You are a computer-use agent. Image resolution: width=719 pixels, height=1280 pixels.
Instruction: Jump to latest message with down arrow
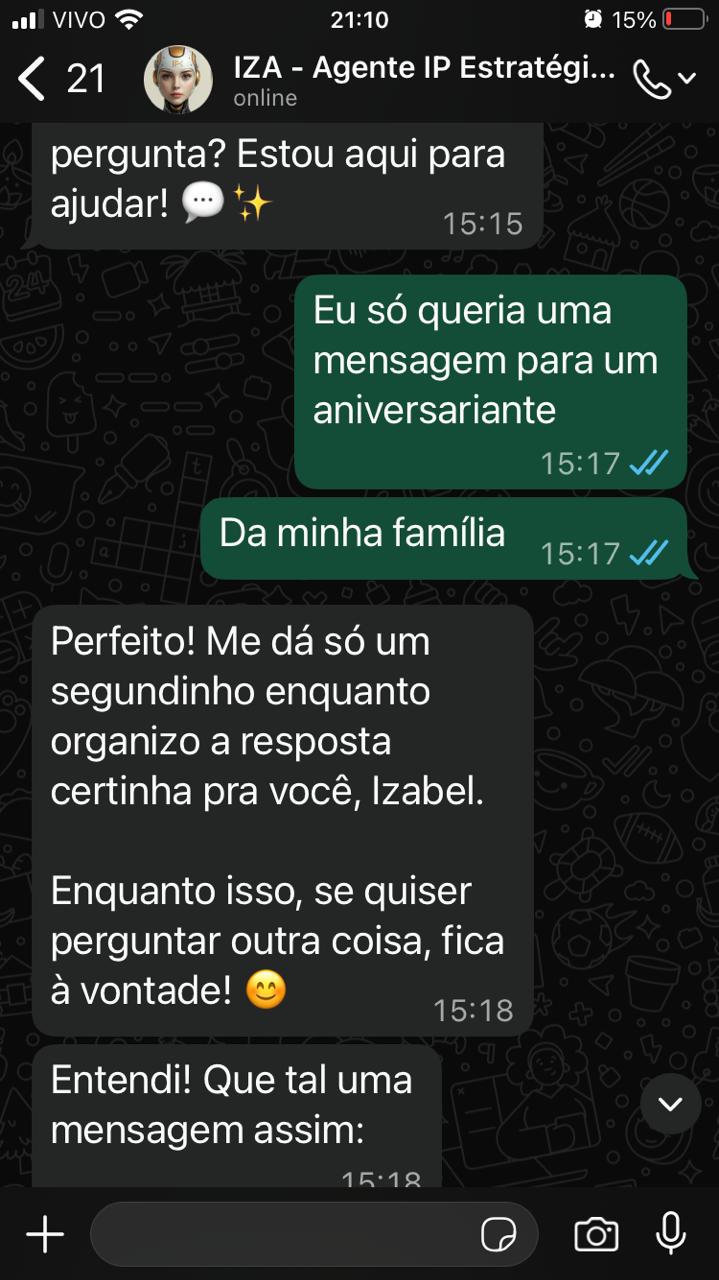670,1104
